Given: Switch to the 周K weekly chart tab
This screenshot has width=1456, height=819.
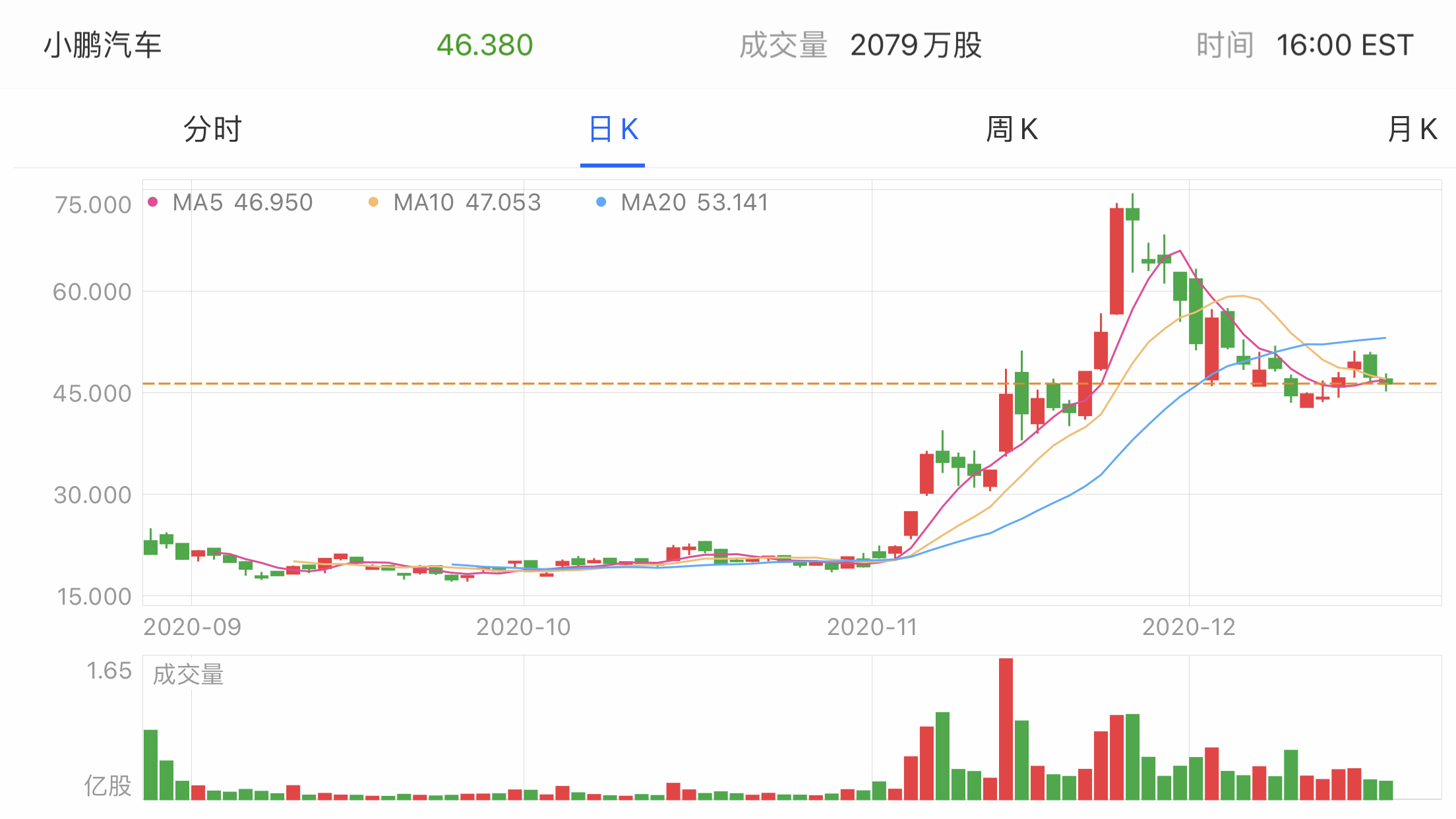Looking at the screenshot, I should tap(1012, 129).
